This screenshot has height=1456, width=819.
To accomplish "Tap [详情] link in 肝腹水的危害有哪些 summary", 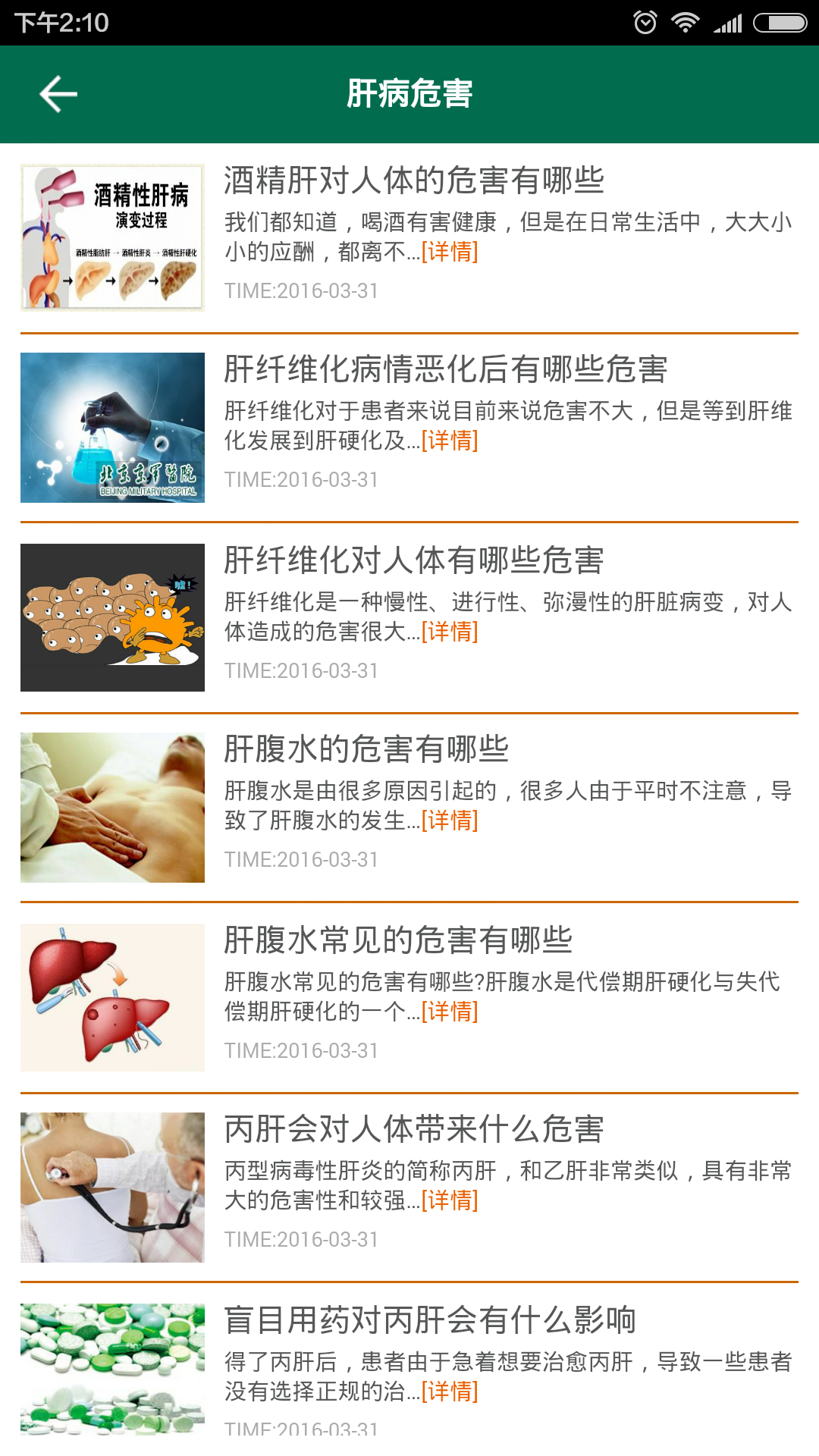I will [x=450, y=821].
